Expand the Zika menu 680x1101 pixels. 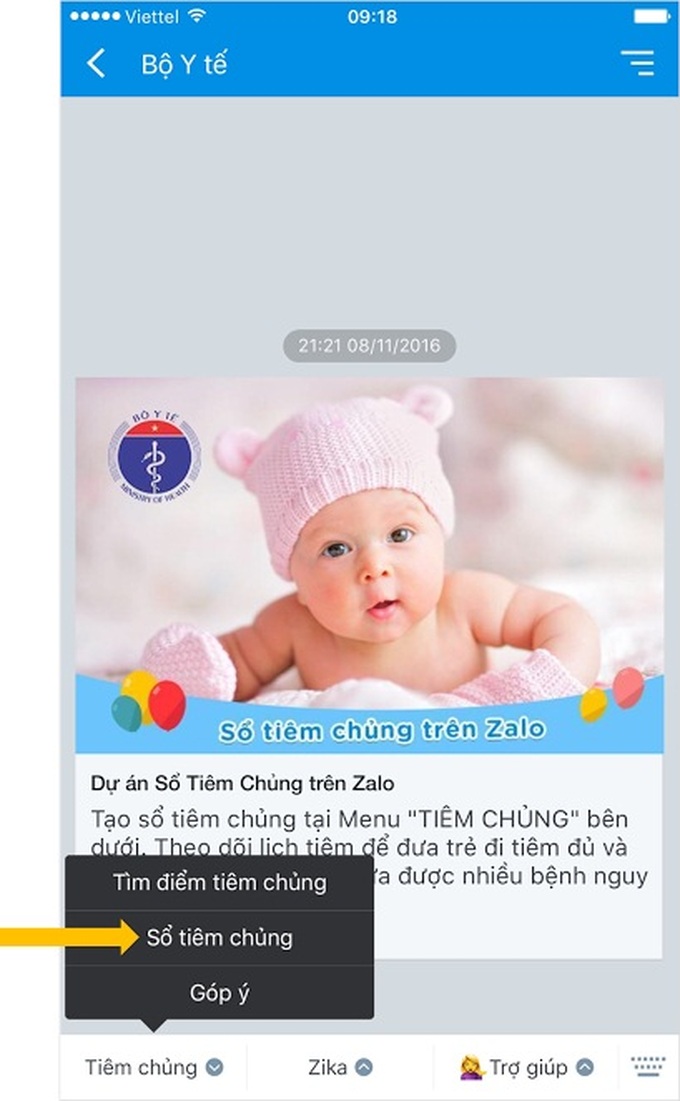pyautogui.click(x=340, y=1067)
